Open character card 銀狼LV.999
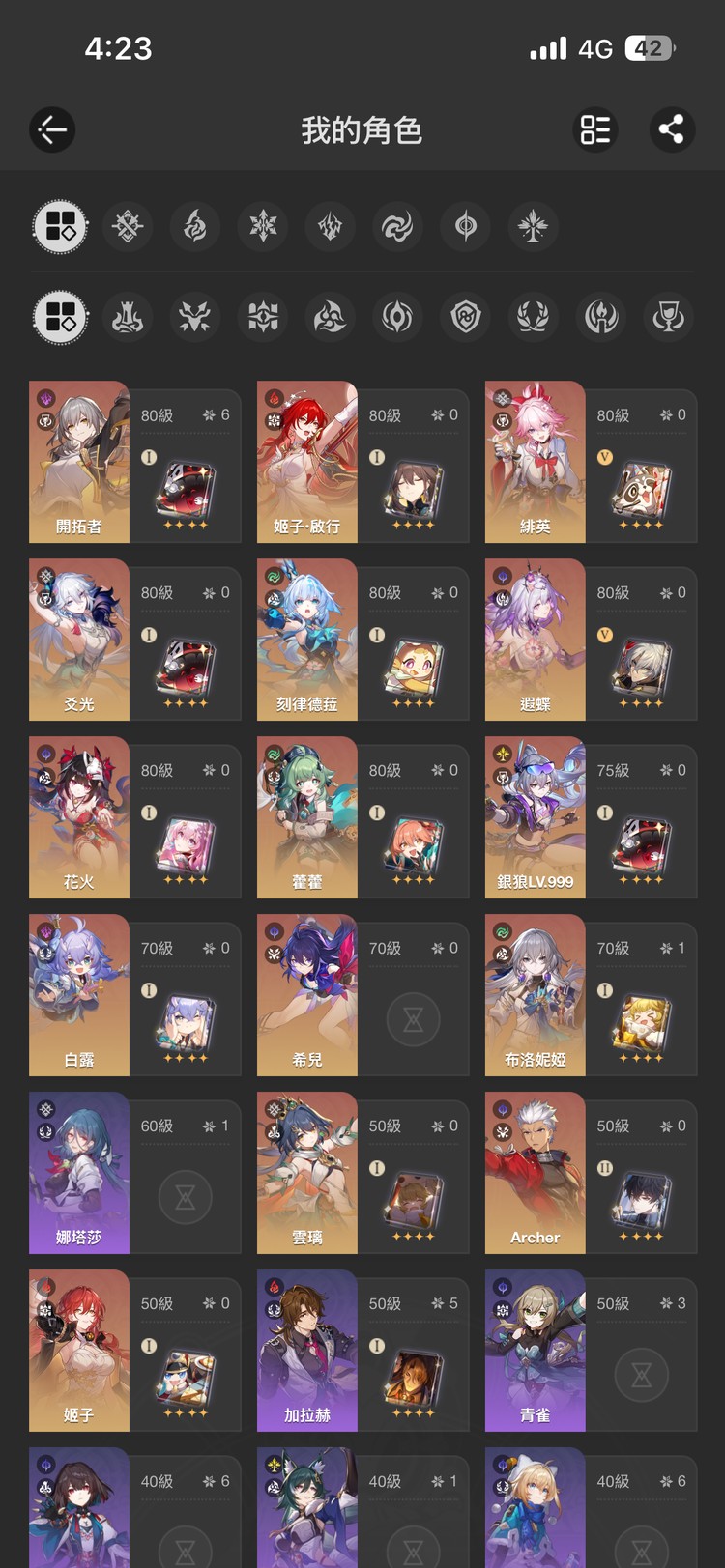725x1568 pixels. 592,817
